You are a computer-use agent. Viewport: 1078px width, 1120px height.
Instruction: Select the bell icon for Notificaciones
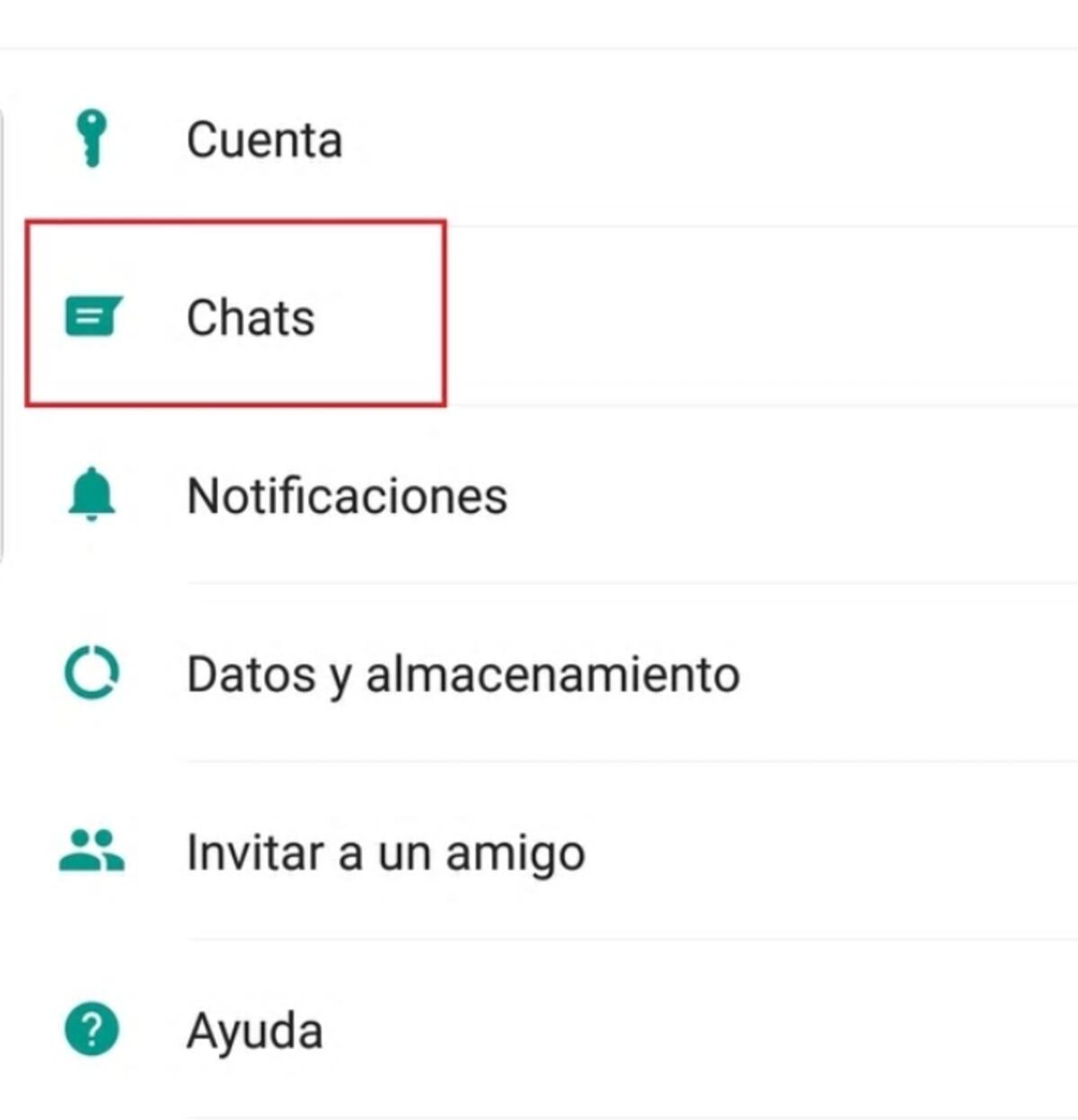(90, 495)
